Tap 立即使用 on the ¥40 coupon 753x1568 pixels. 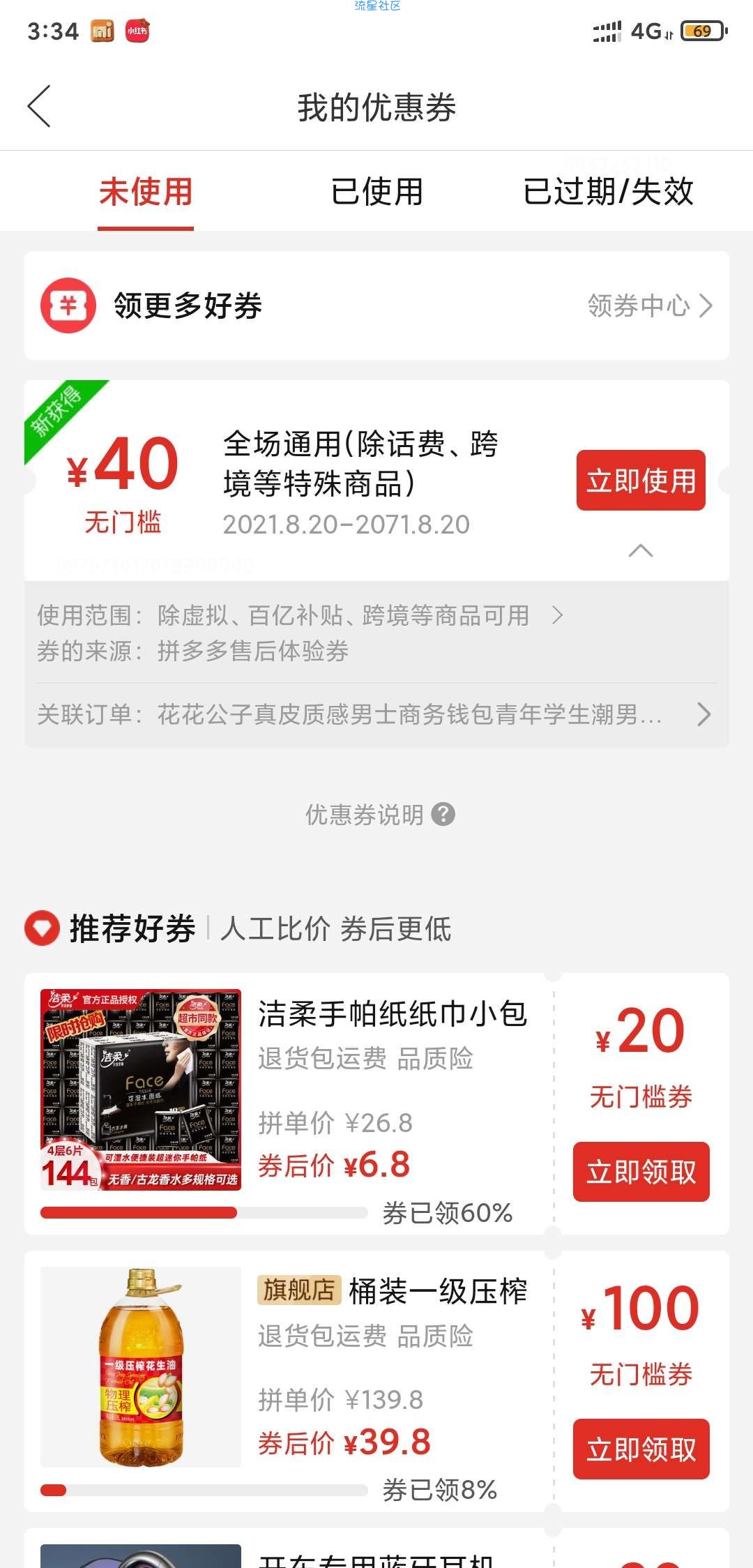[x=641, y=481]
